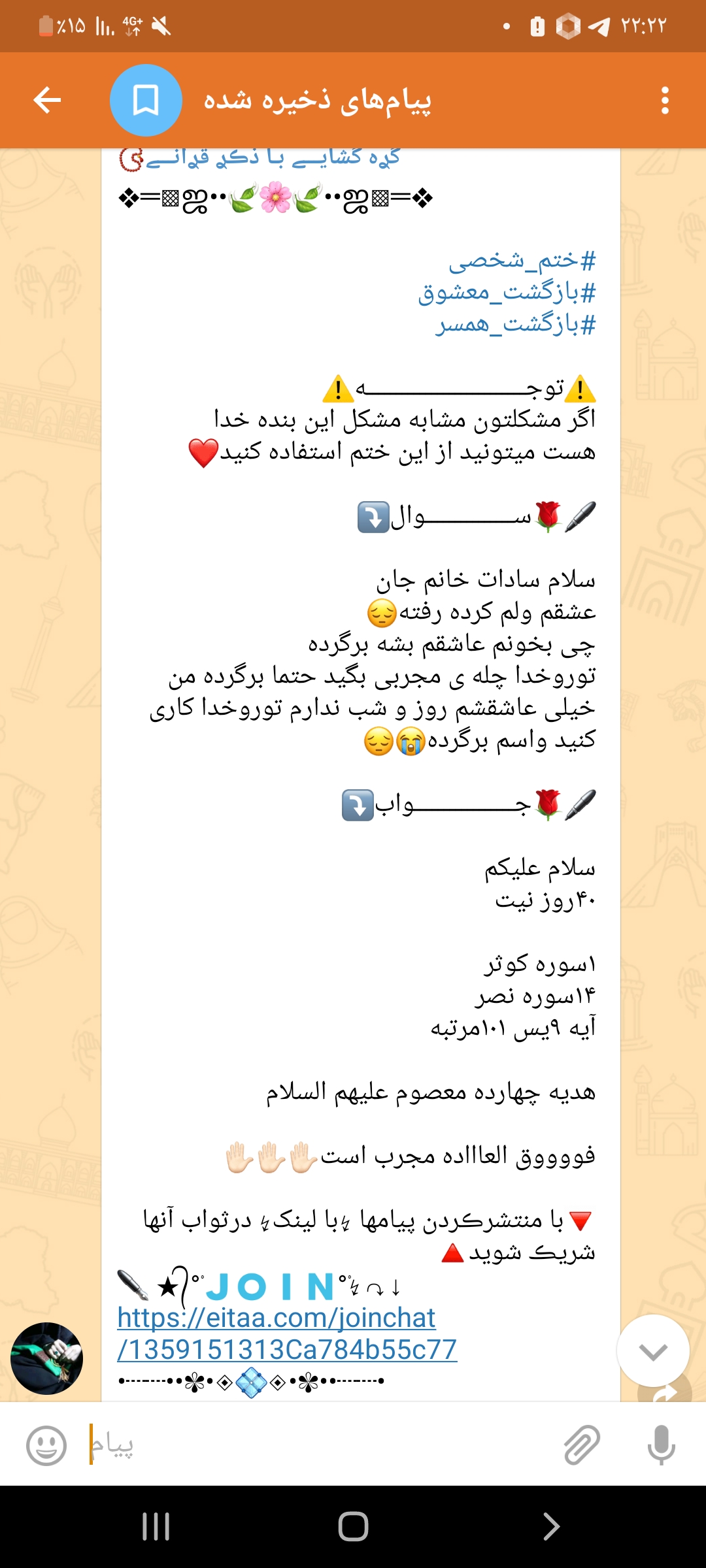This screenshot has width=706, height=1568.
Task: Tap the system home button
Action: coord(353,1527)
